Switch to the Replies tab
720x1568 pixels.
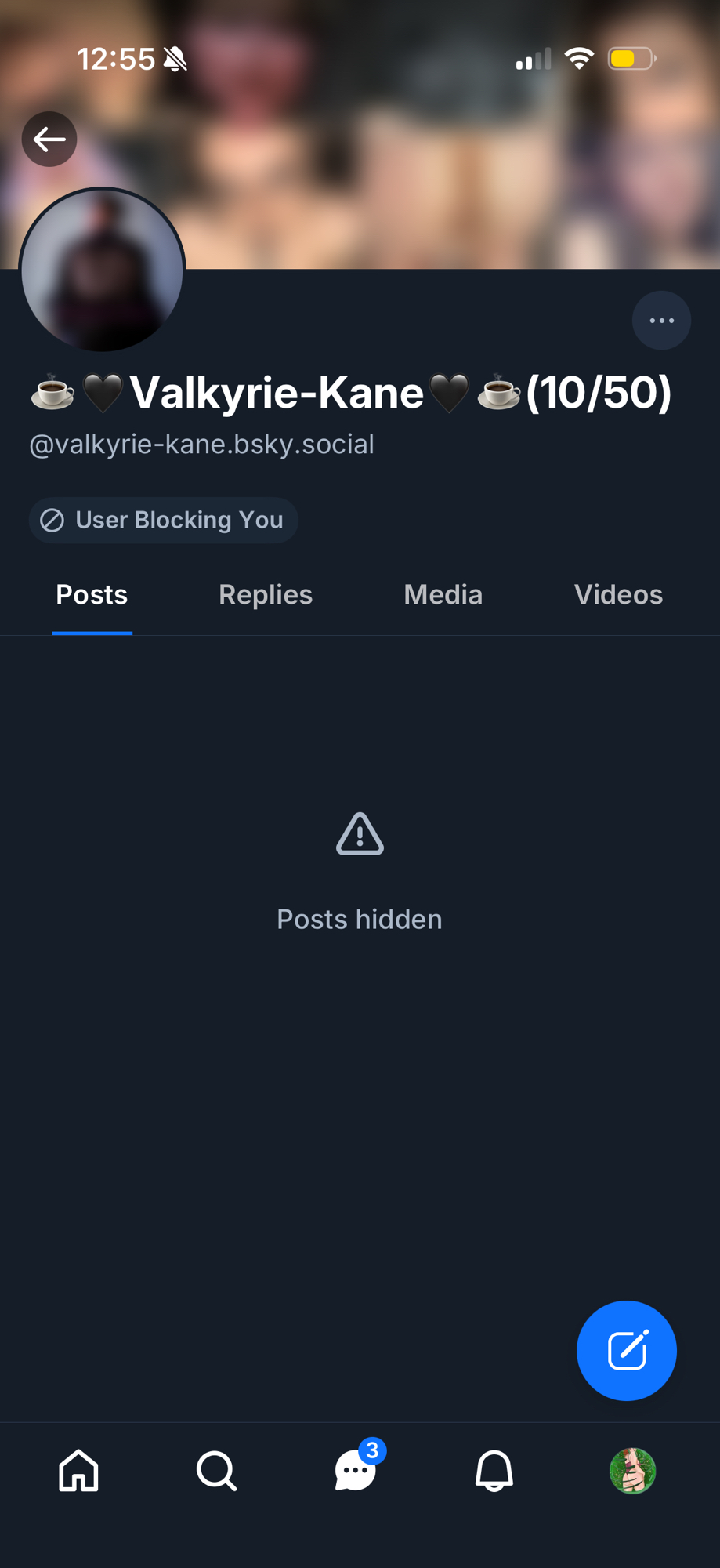(266, 595)
